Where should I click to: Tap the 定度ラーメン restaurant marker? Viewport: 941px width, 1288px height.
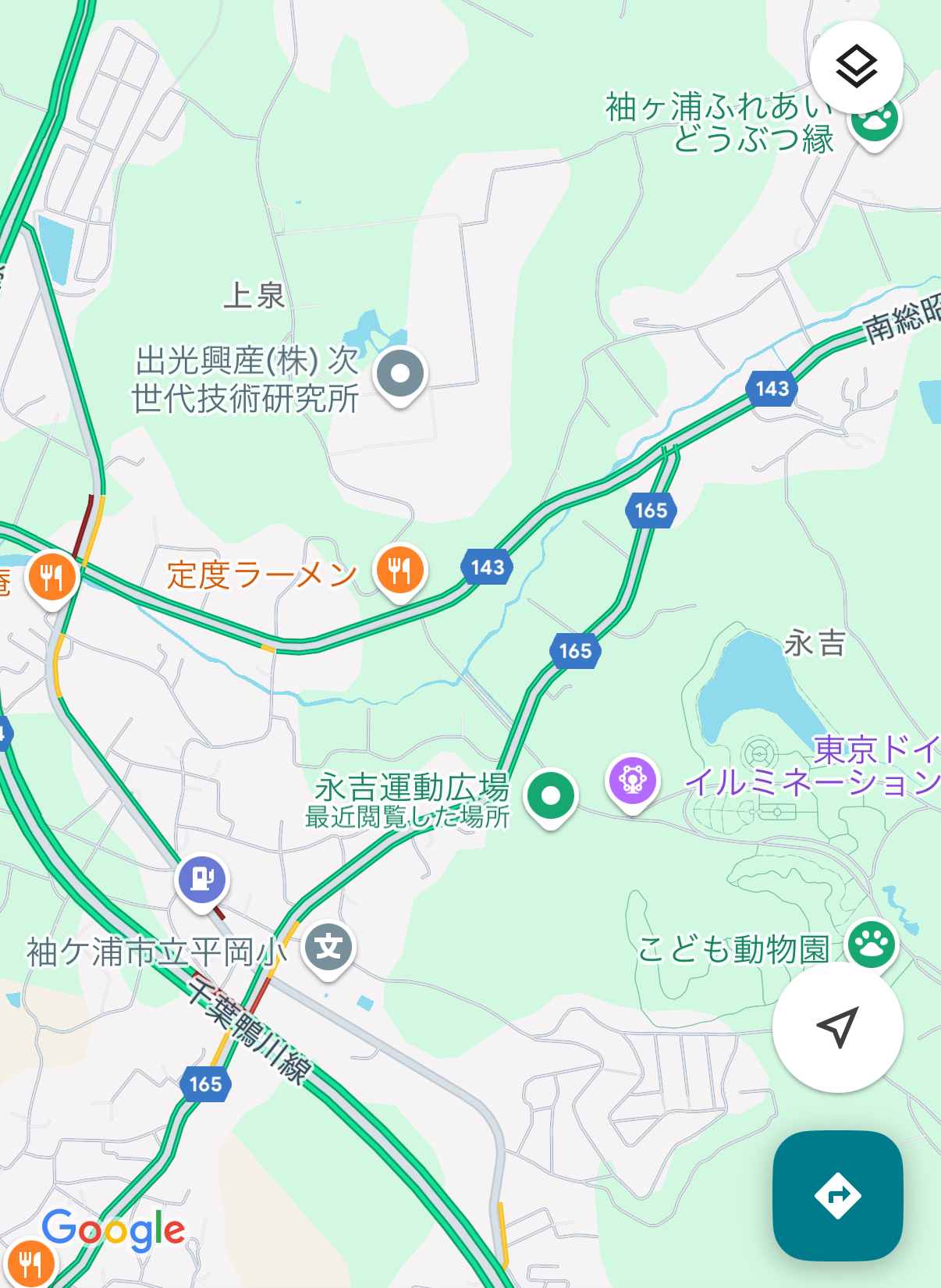point(399,571)
